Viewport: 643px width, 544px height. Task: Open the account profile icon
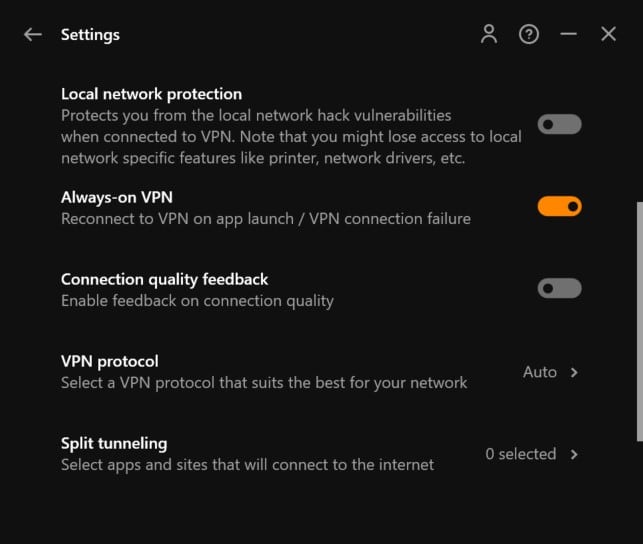489,34
